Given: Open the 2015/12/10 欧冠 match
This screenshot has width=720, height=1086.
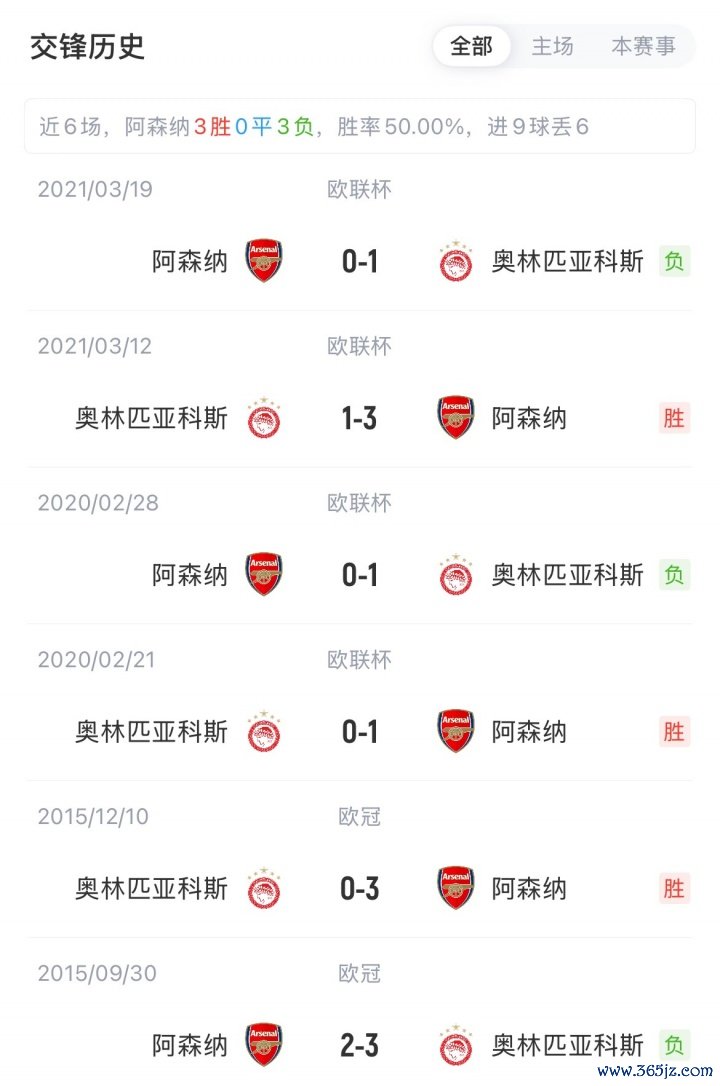Looking at the screenshot, I should click(x=360, y=888).
